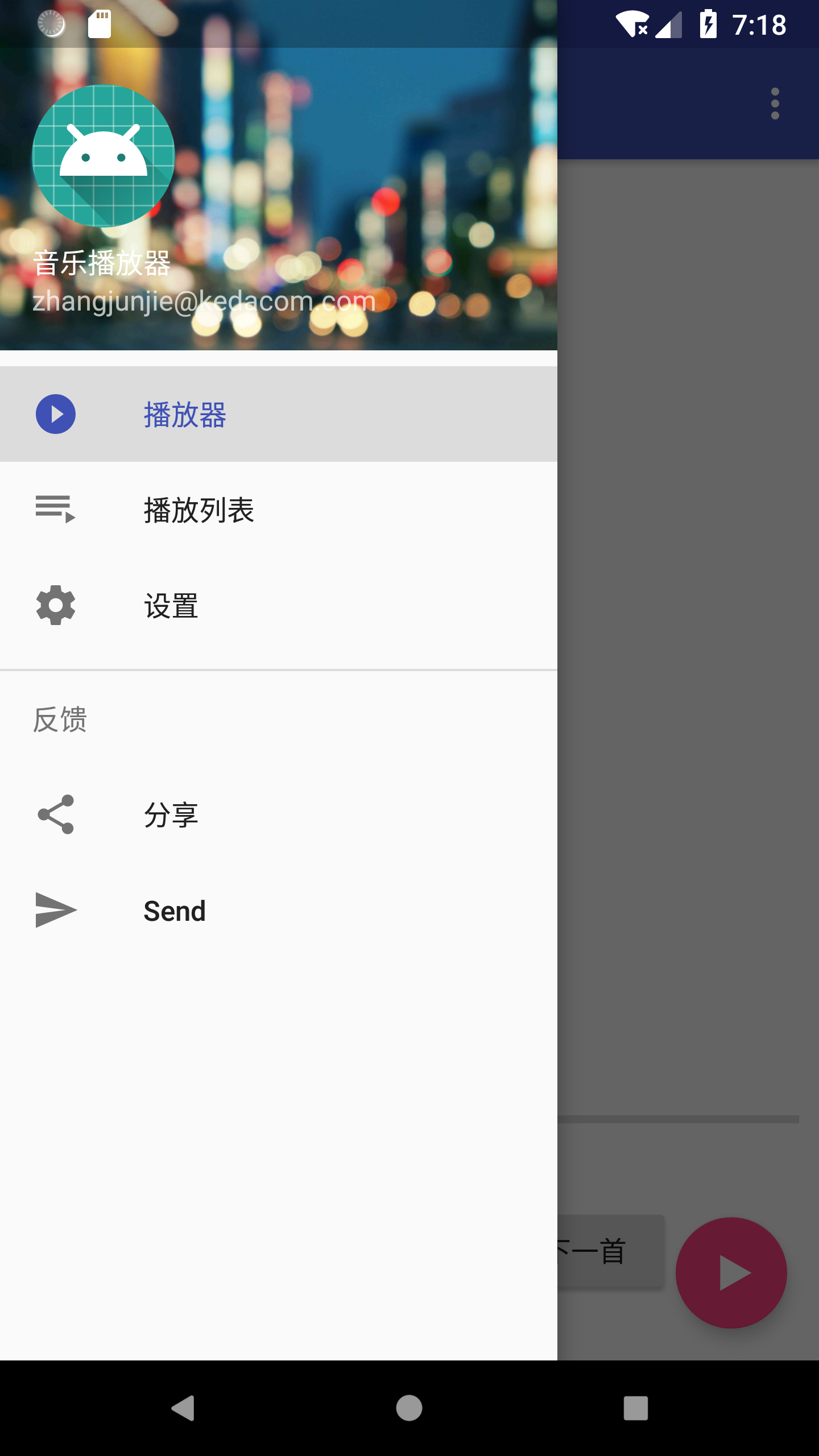Tap the red play floating button
The image size is (819, 1456).
point(731,1273)
